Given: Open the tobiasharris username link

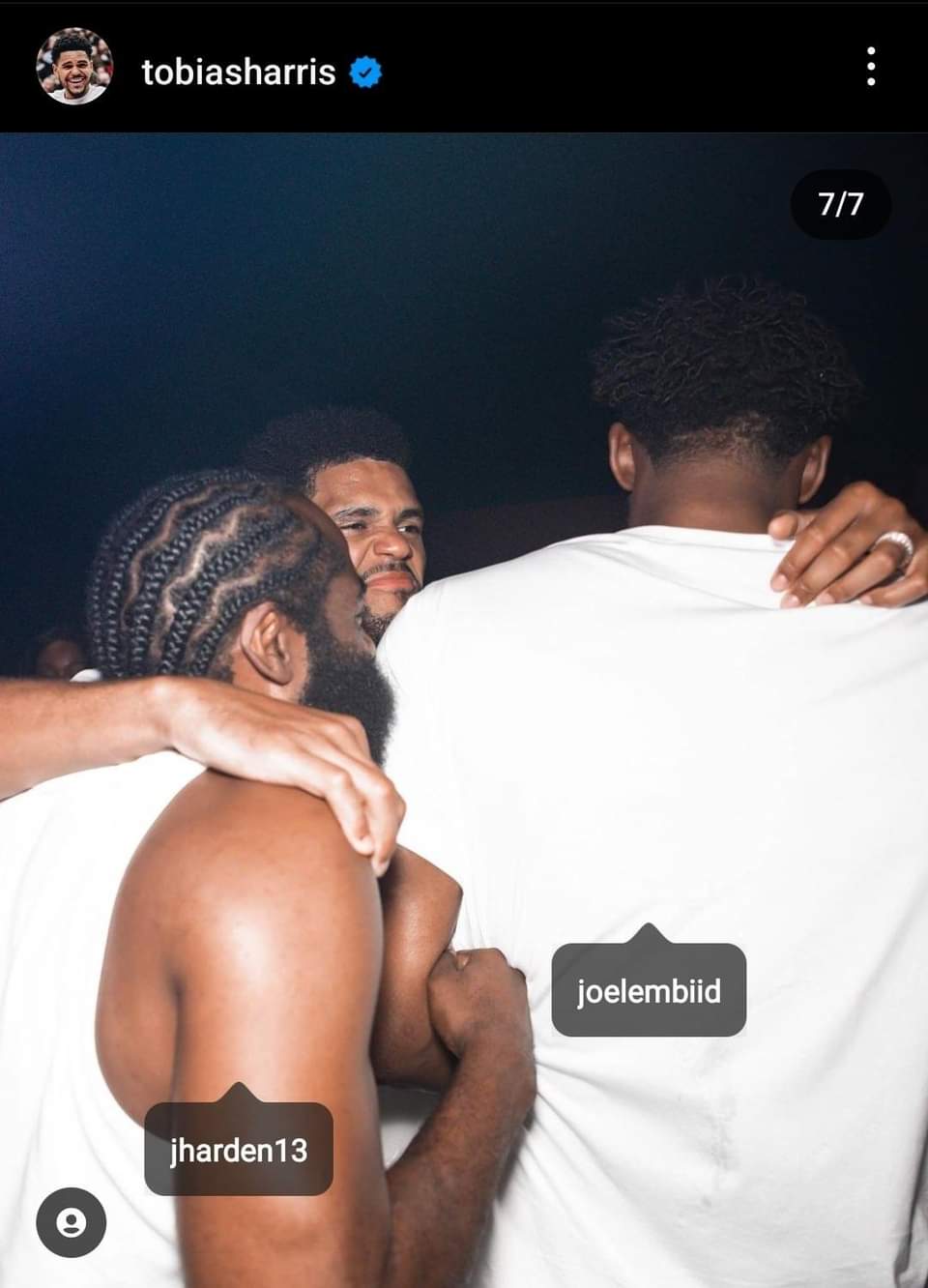Looking at the screenshot, I should click(238, 72).
